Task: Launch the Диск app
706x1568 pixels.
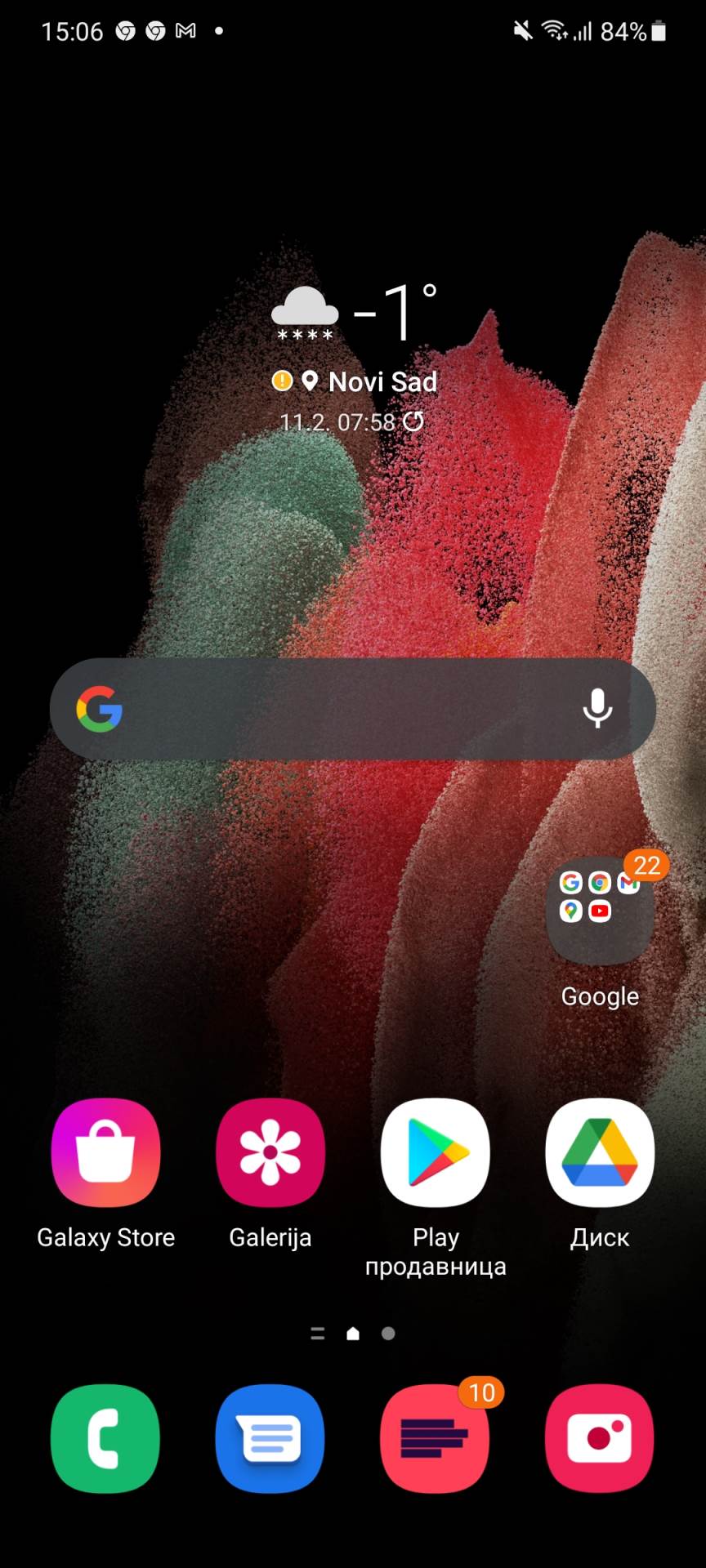Action: (x=600, y=1152)
